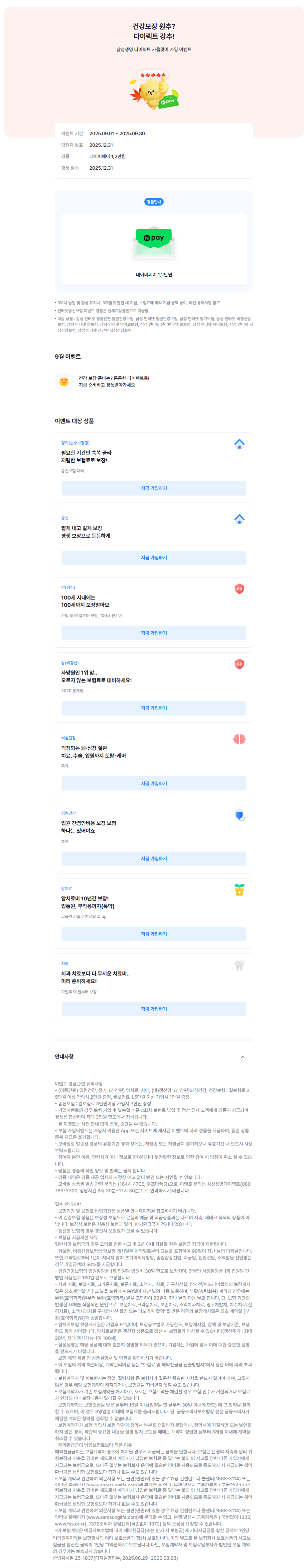Tap 지금 가입하기 on the 입원건강 card
The width and height of the screenshot is (308, 1568).
(x=154, y=858)
